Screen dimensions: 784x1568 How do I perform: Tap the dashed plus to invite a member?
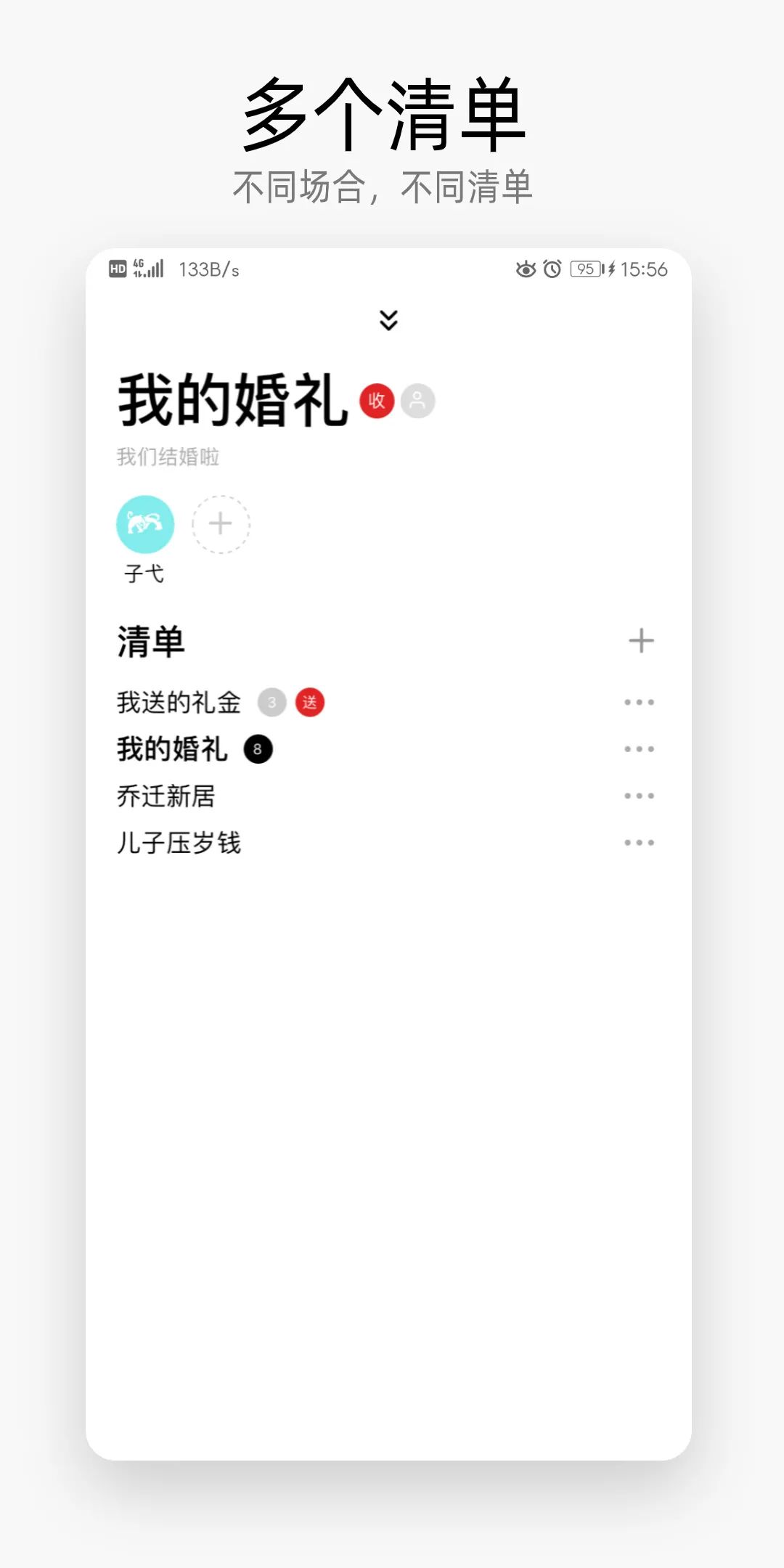tap(219, 524)
